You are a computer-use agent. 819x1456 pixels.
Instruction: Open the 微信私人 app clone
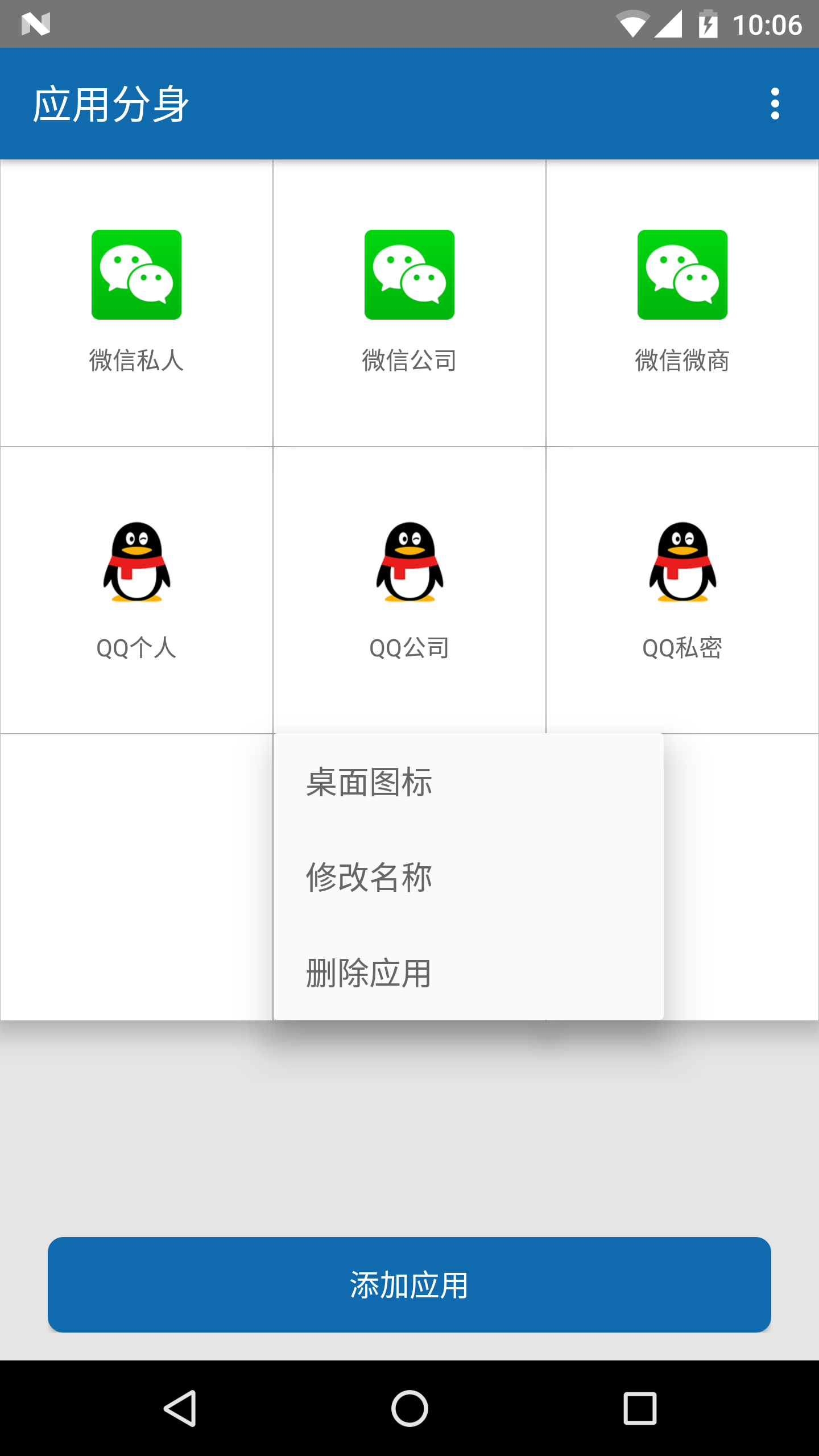(136, 275)
